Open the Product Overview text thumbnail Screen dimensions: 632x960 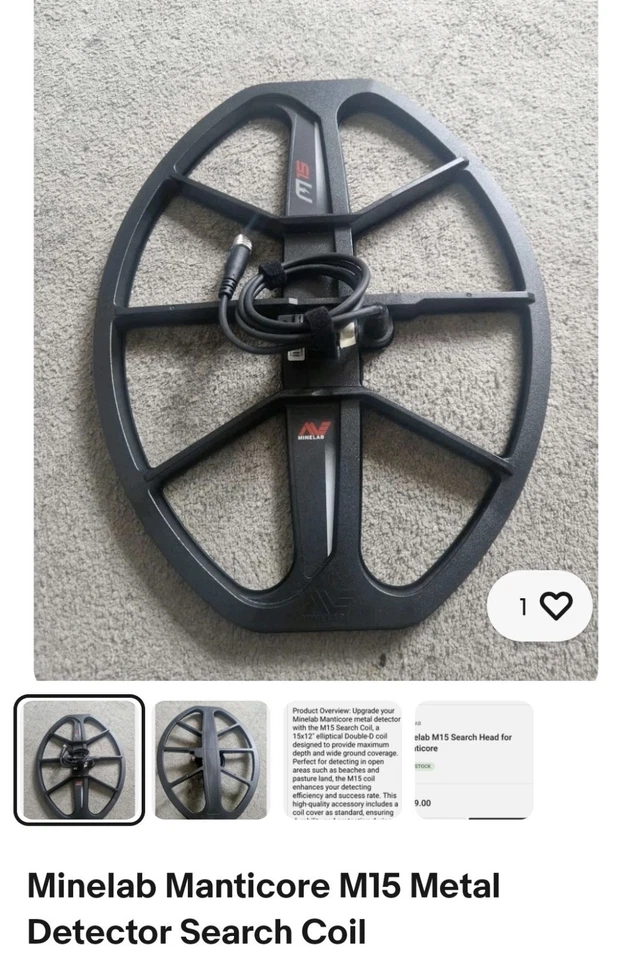click(x=342, y=760)
